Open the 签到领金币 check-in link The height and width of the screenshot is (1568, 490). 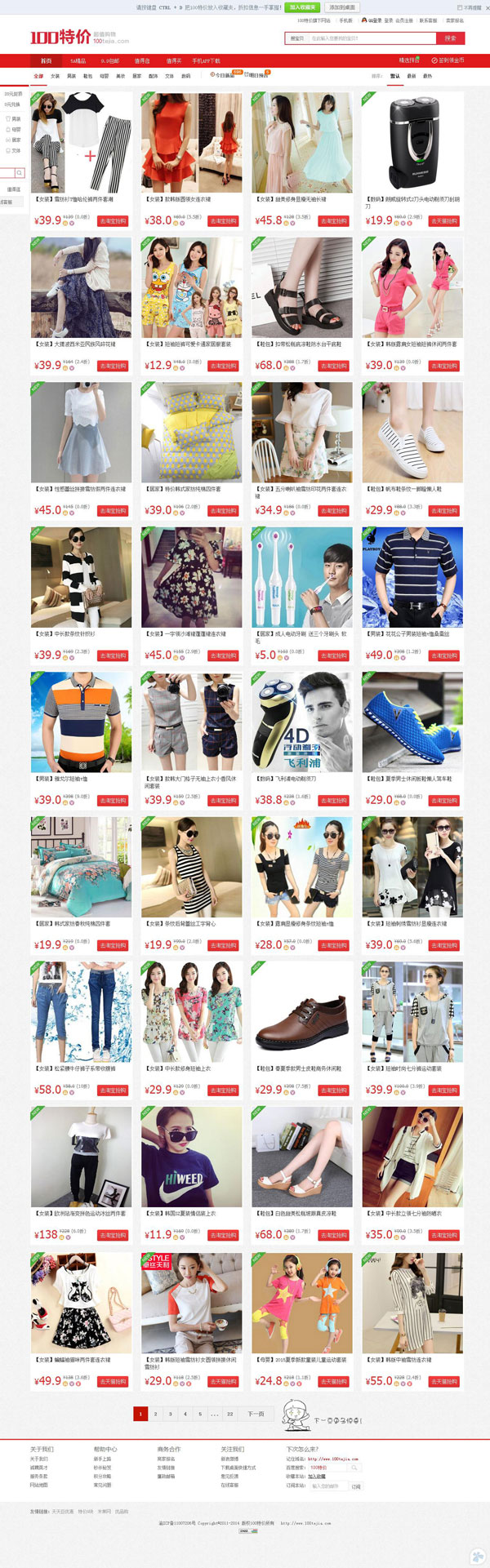coord(450,60)
